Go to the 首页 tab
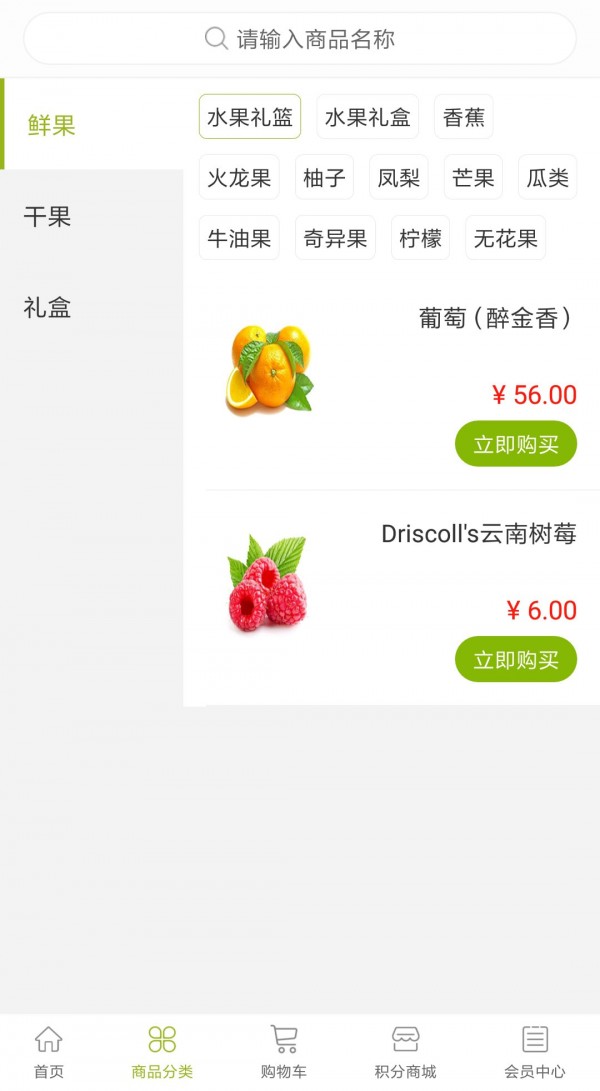The height and width of the screenshot is (1091, 600). coord(48,1052)
